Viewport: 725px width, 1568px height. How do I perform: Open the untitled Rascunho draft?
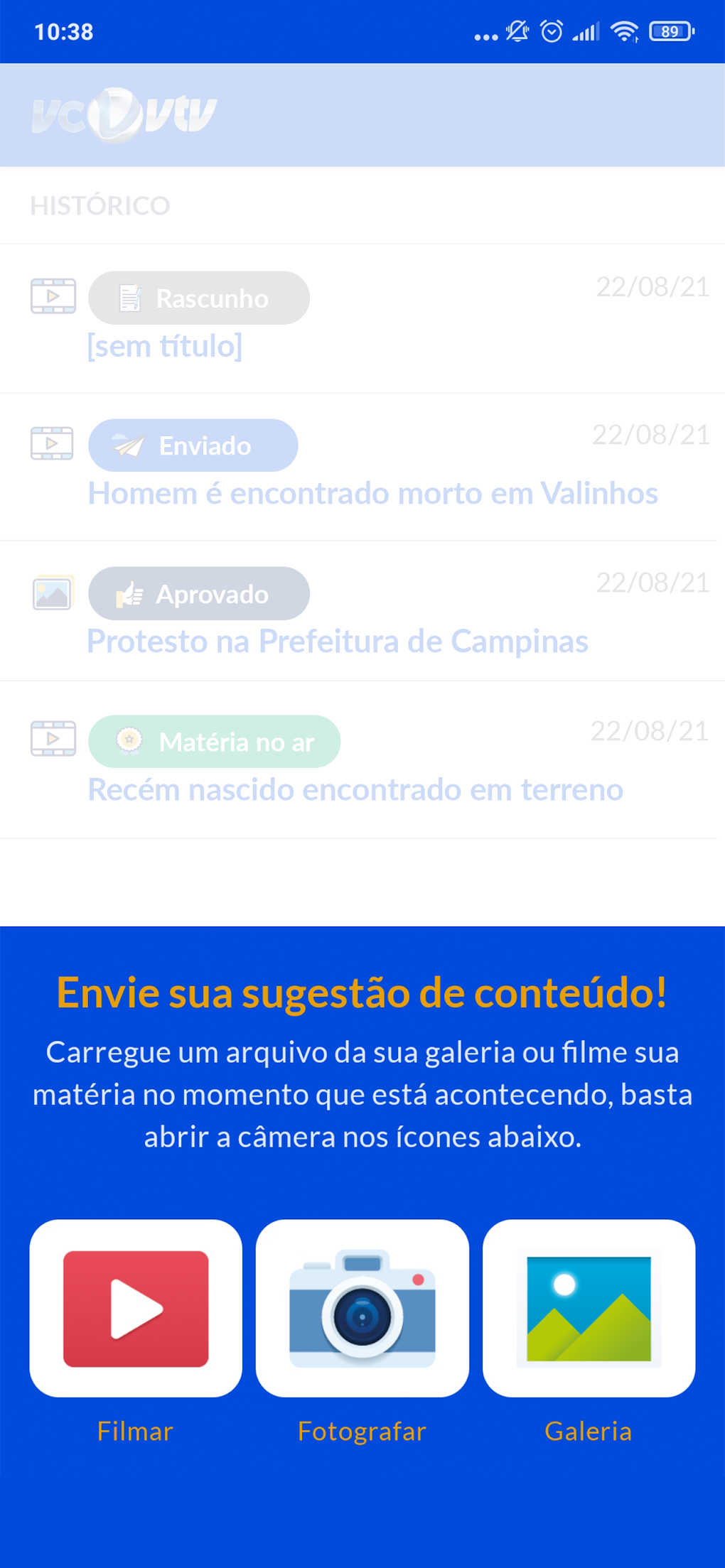coord(164,346)
